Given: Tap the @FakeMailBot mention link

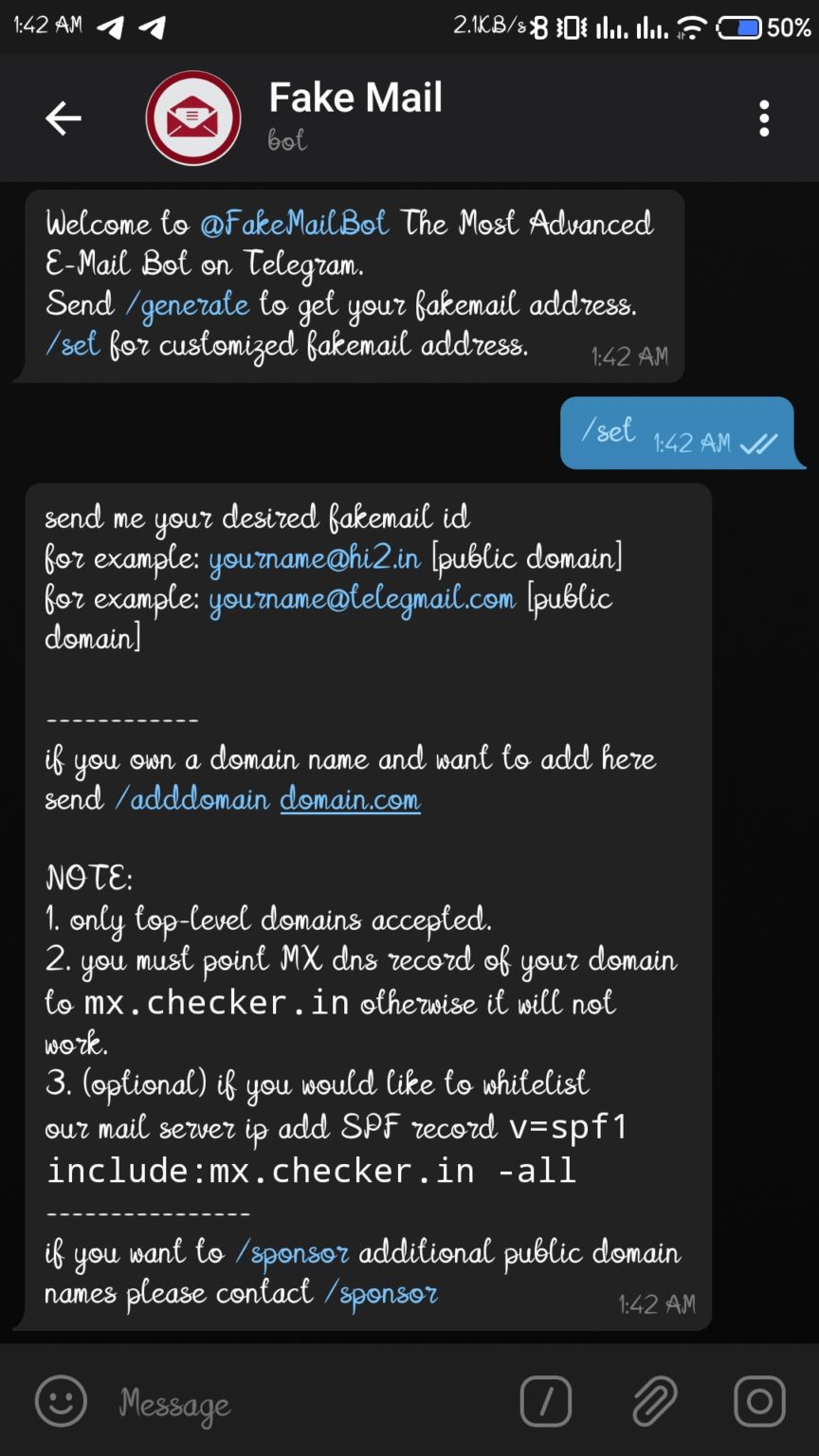Looking at the screenshot, I should pos(294,224).
